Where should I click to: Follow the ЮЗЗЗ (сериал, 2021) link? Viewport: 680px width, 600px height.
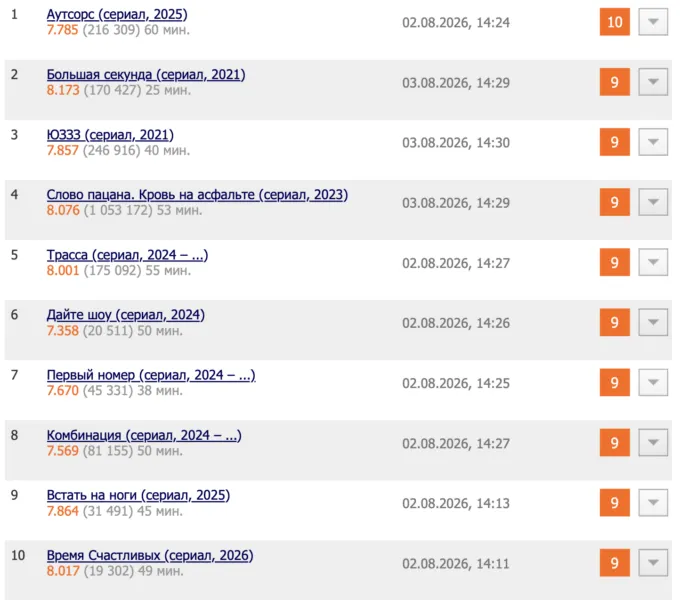[x=110, y=135]
